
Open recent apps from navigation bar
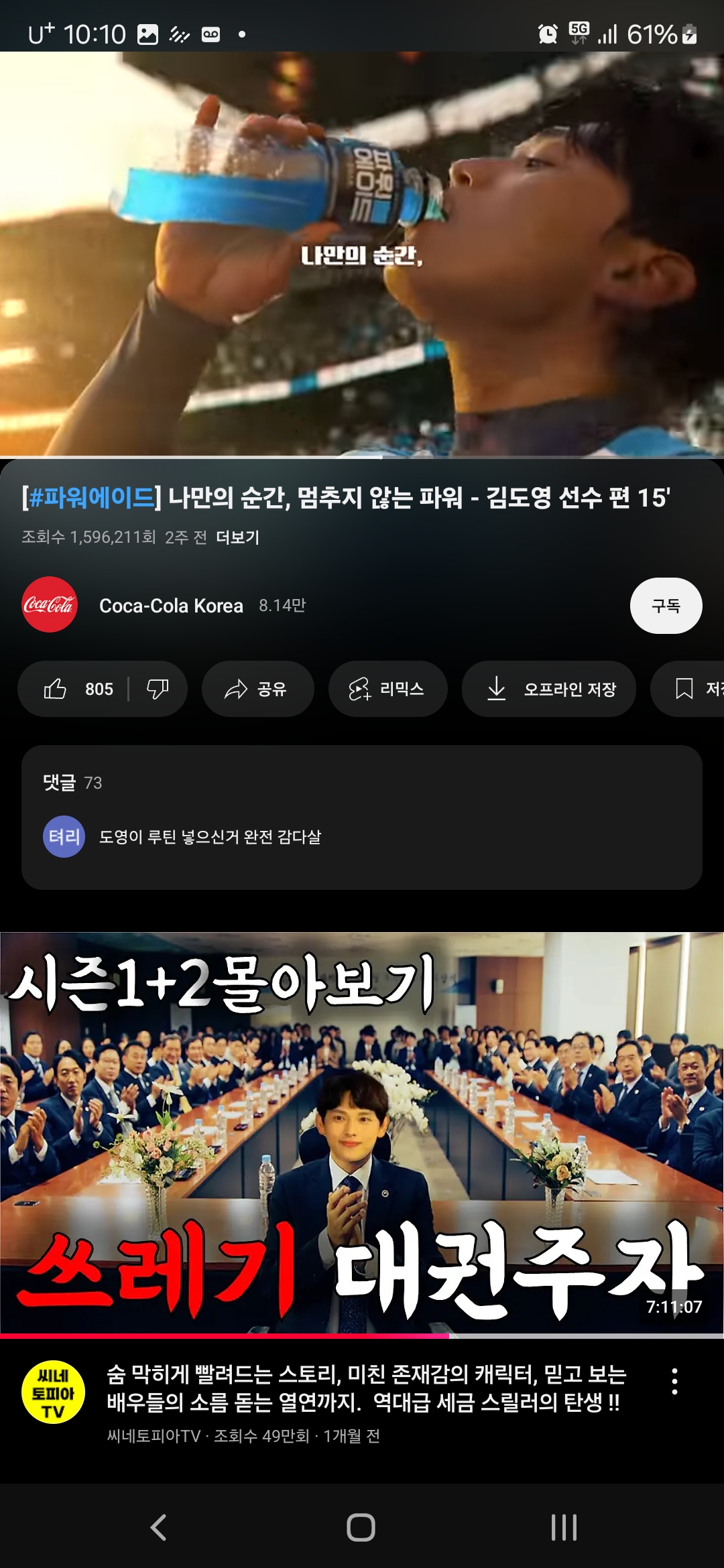tap(564, 1528)
